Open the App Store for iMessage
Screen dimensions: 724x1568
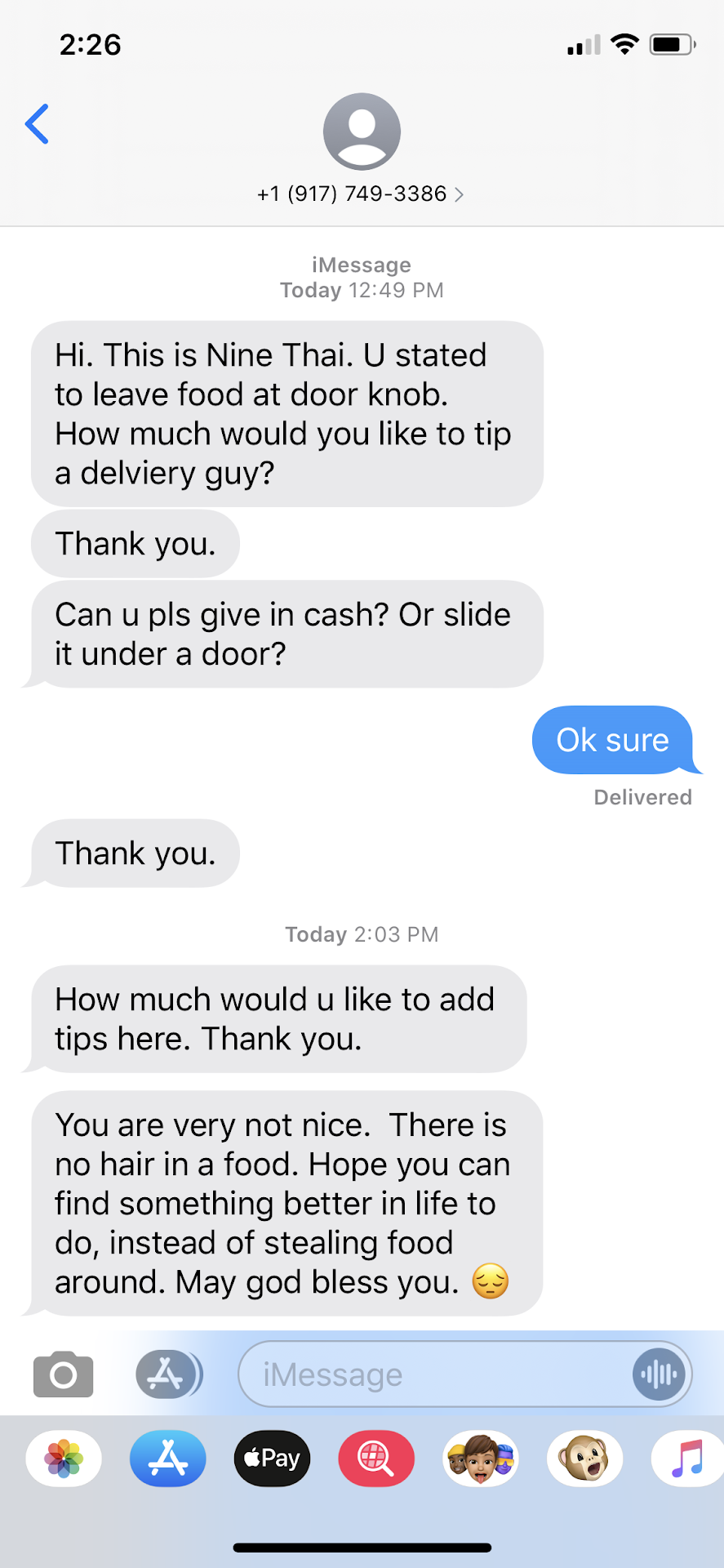coord(168,1459)
